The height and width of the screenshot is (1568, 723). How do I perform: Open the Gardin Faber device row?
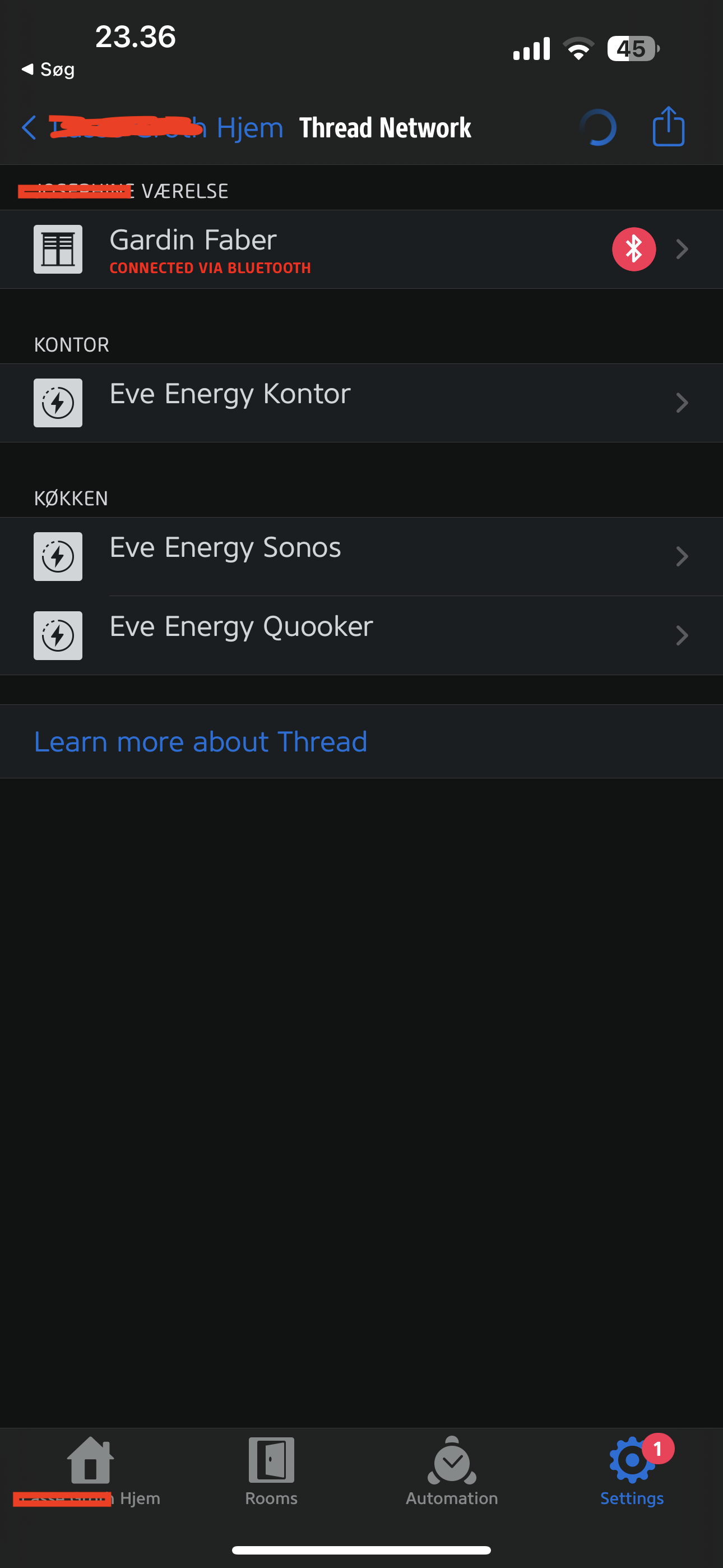click(x=361, y=250)
